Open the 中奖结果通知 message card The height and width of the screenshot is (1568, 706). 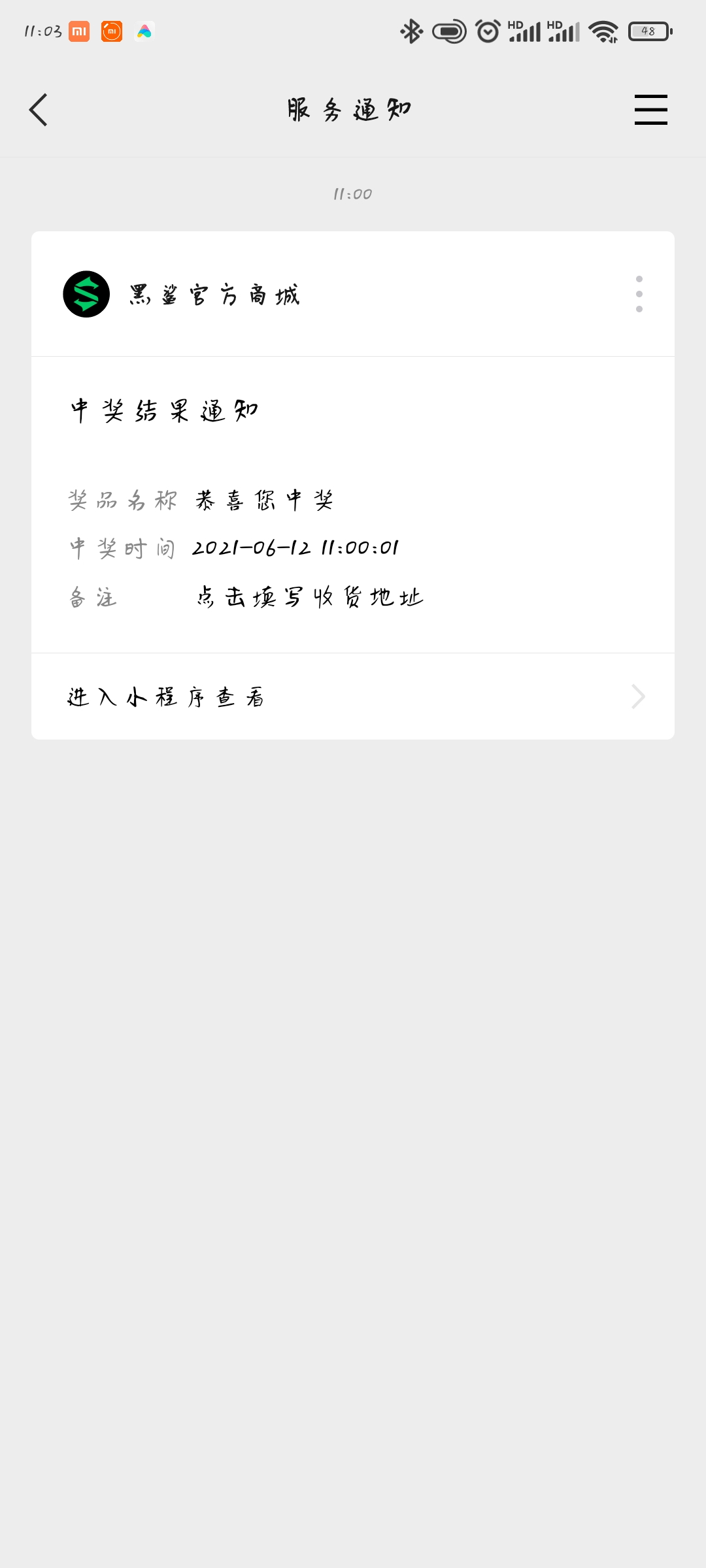[x=353, y=504]
